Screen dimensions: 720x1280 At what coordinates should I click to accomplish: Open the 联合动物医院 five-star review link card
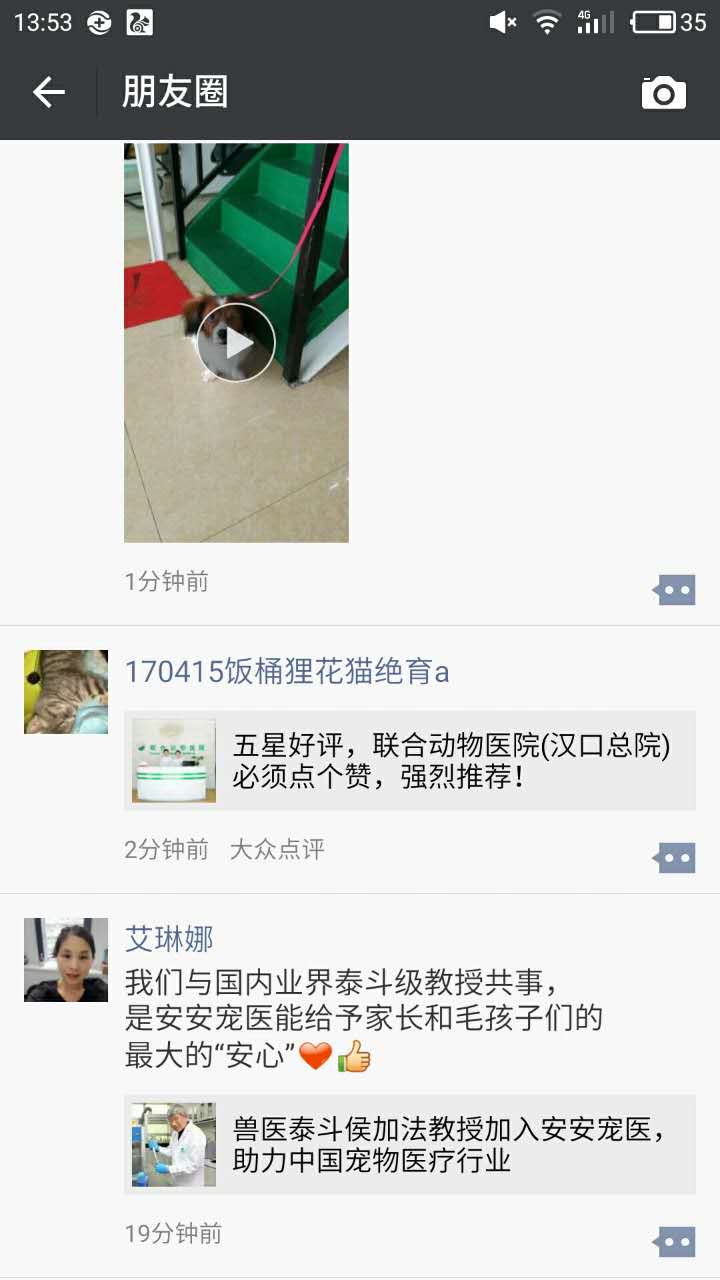pos(410,761)
